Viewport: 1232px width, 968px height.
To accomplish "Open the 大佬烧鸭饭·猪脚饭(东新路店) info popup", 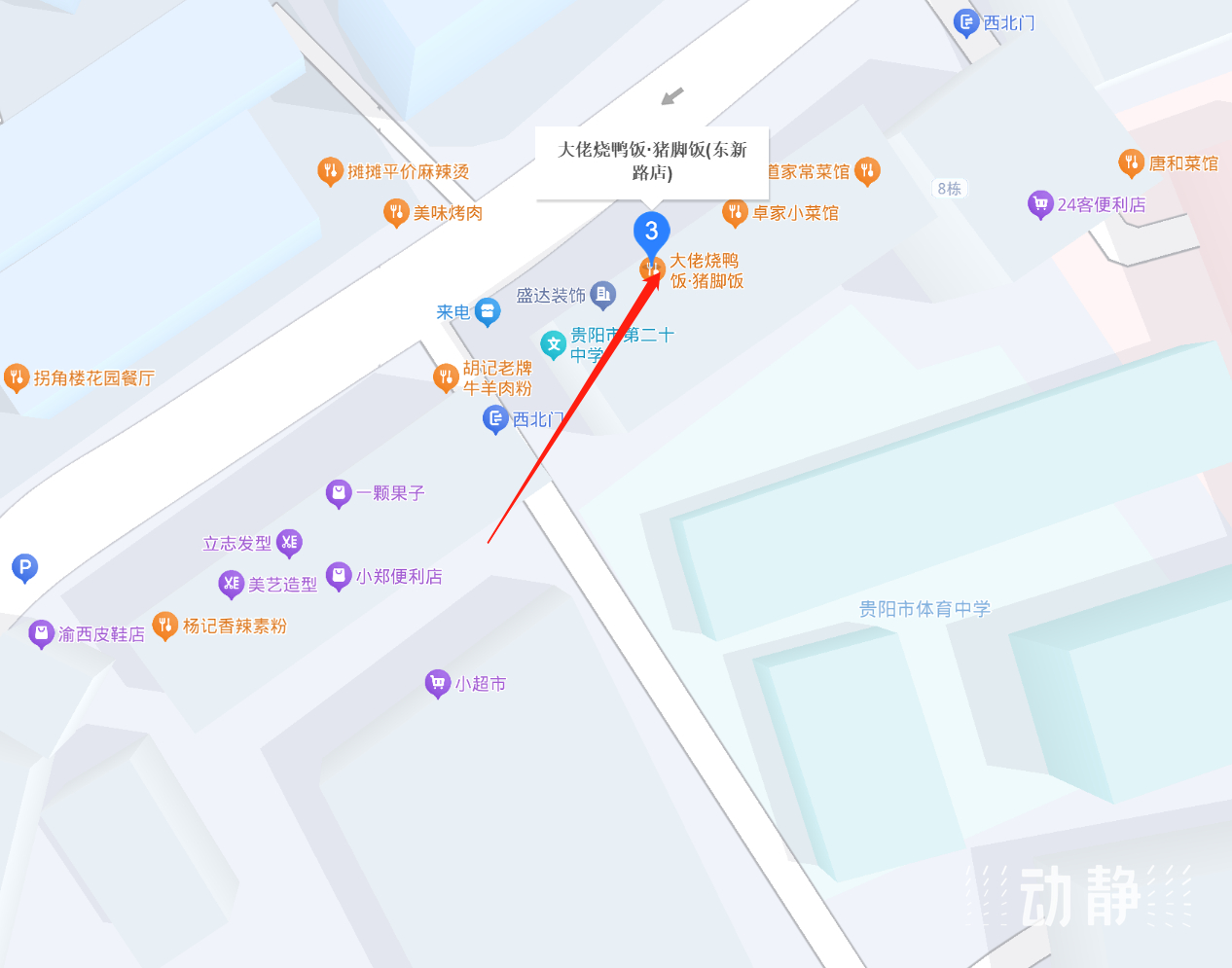I will 652,161.
